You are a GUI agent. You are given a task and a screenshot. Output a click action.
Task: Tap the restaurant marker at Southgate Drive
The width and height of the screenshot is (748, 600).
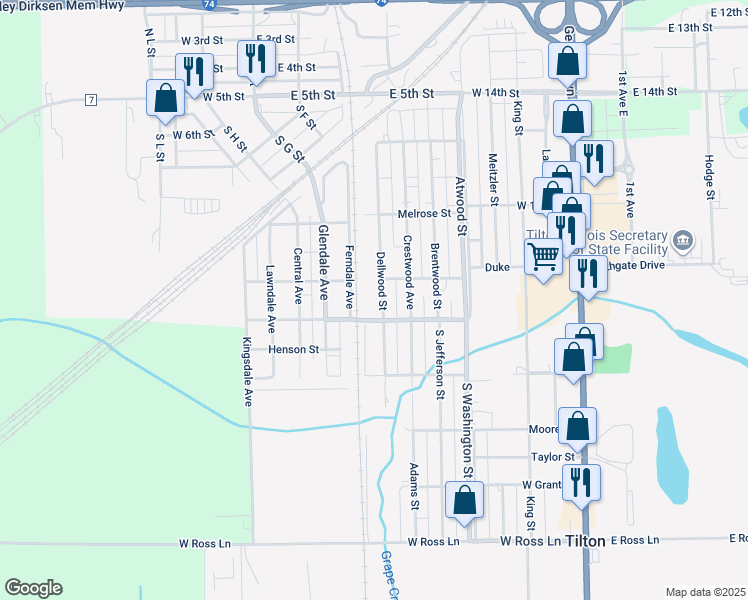pos(588,272)
